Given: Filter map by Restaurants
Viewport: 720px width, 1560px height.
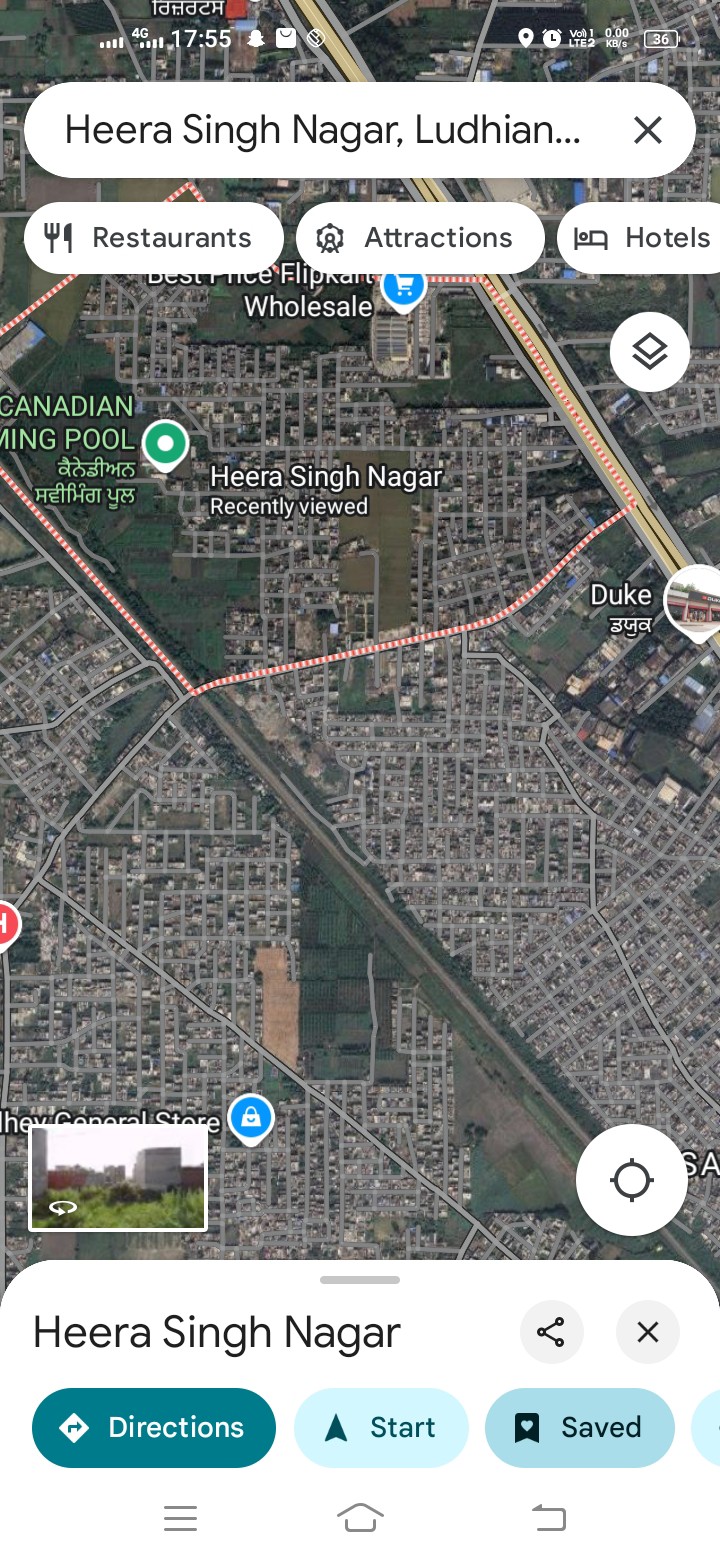Looking at the screenshot, I should click(x=153, y=238).
